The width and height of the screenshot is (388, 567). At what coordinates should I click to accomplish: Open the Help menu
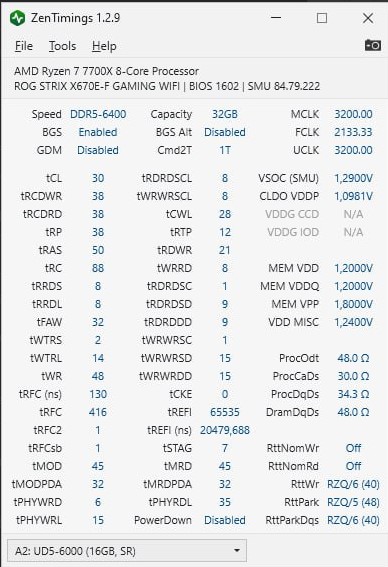coord(104,46)
